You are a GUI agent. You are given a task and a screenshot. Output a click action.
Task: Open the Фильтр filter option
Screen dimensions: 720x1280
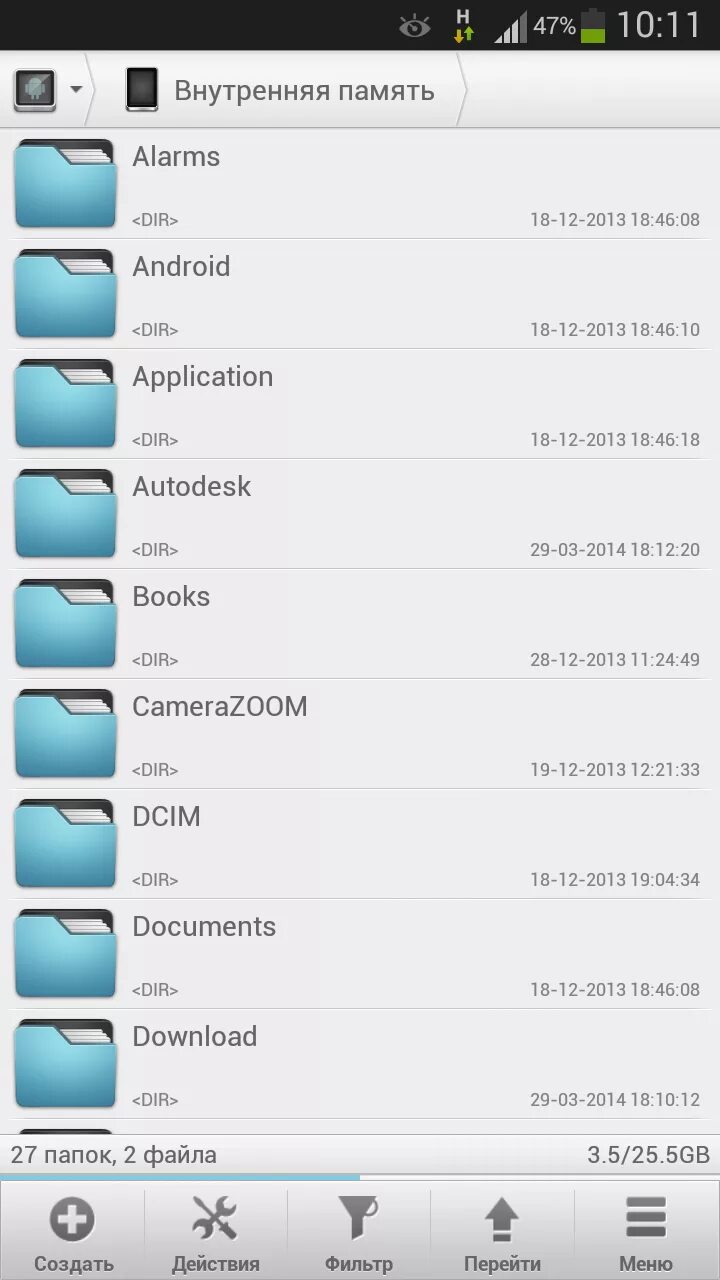[x=359, y=1232]
